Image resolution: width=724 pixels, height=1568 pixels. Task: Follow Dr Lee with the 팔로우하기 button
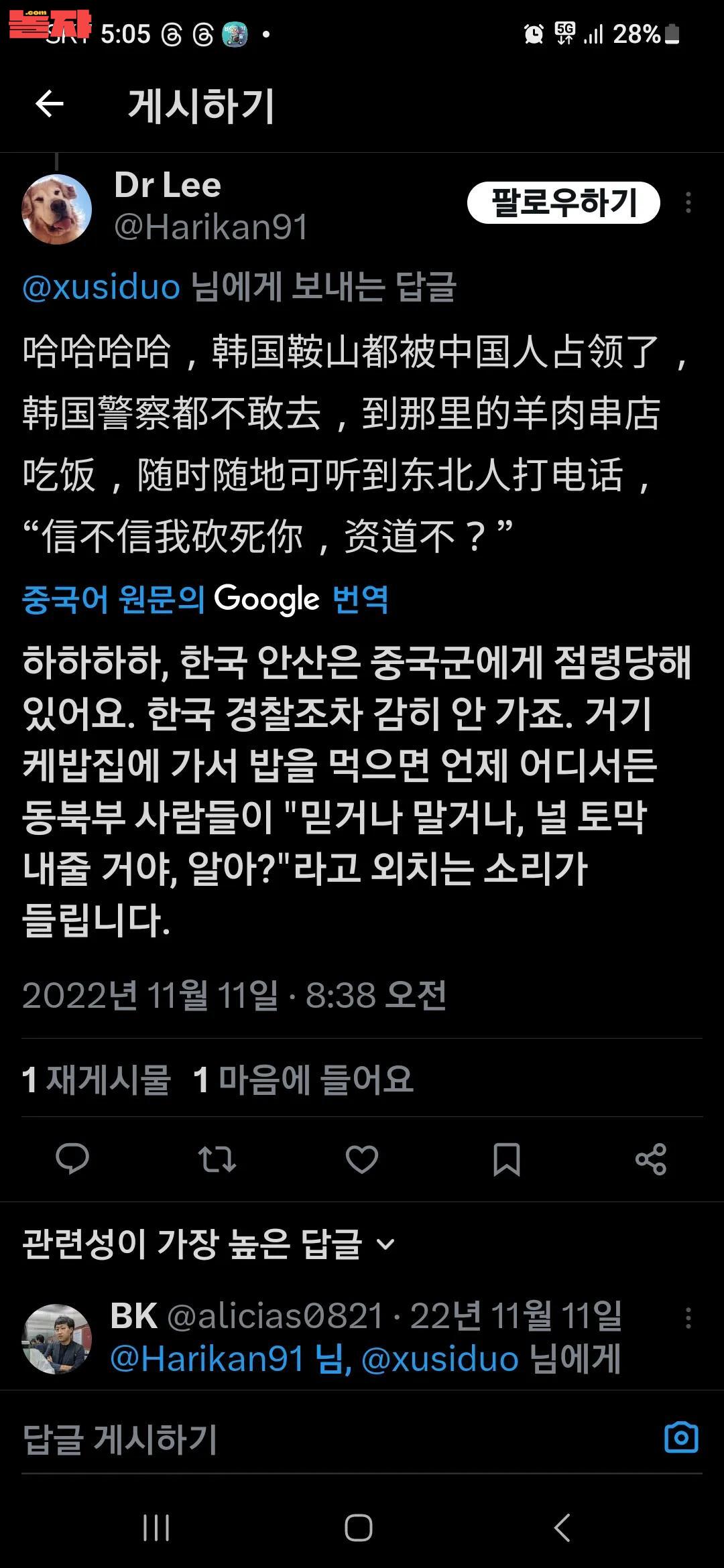[563, 202]
